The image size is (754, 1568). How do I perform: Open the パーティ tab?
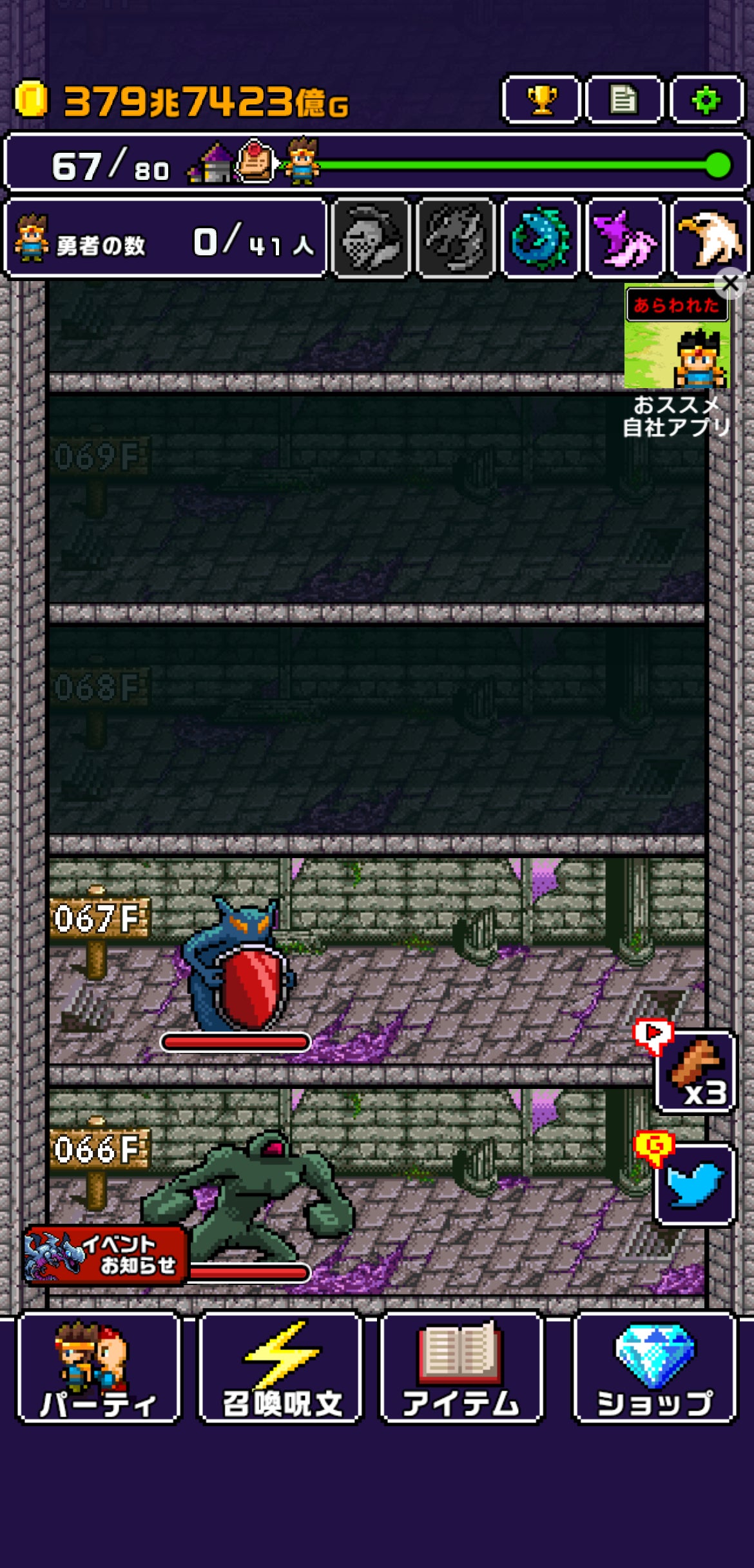point(98,1367)
